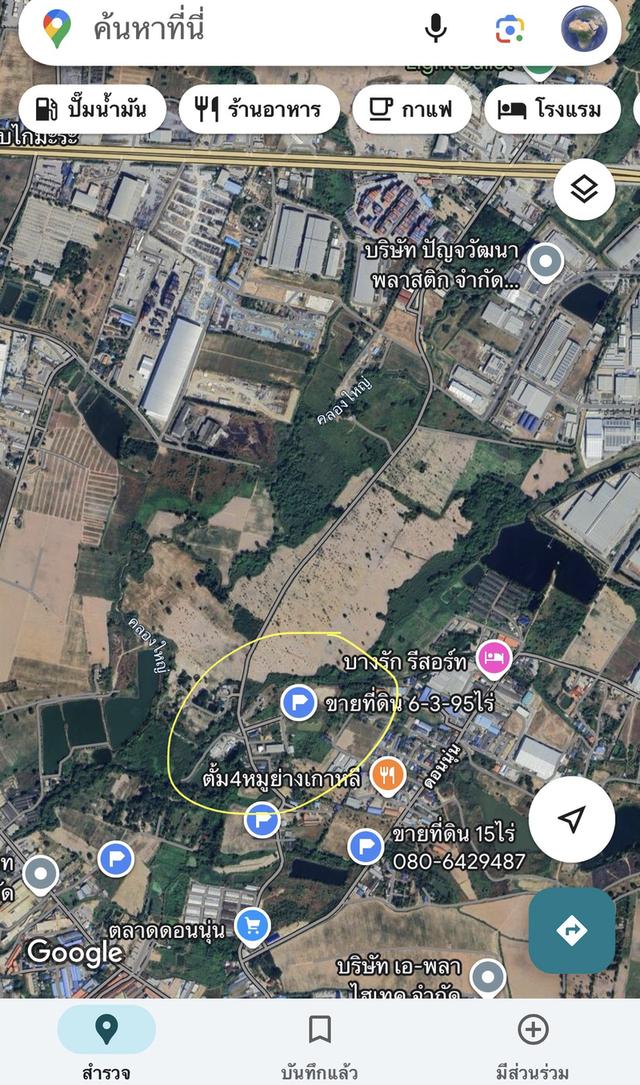Open Google Lens camera search
This screenshot has width=640, height=1085.
[510, 29]
